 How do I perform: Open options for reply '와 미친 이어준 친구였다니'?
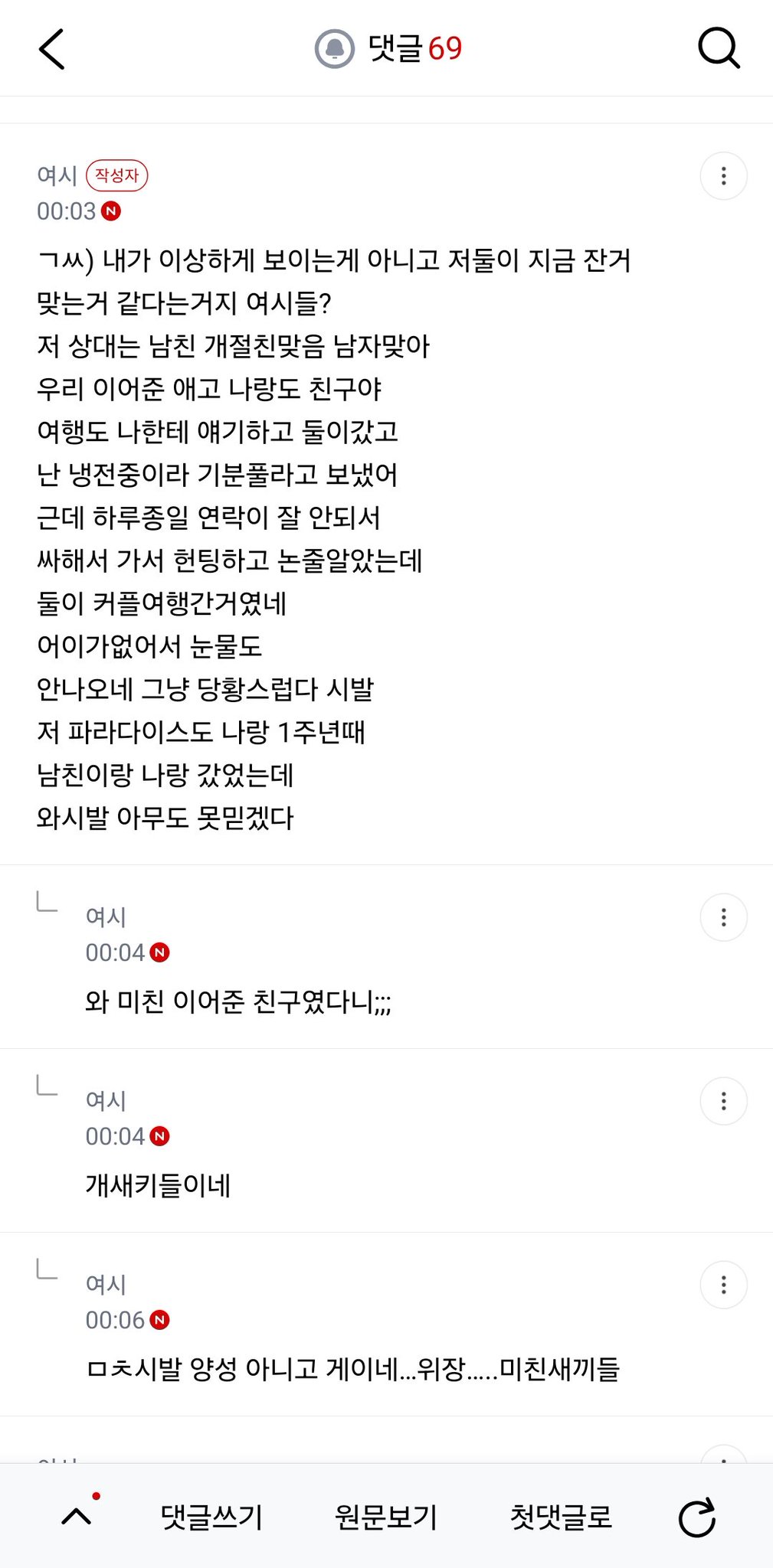723,917
